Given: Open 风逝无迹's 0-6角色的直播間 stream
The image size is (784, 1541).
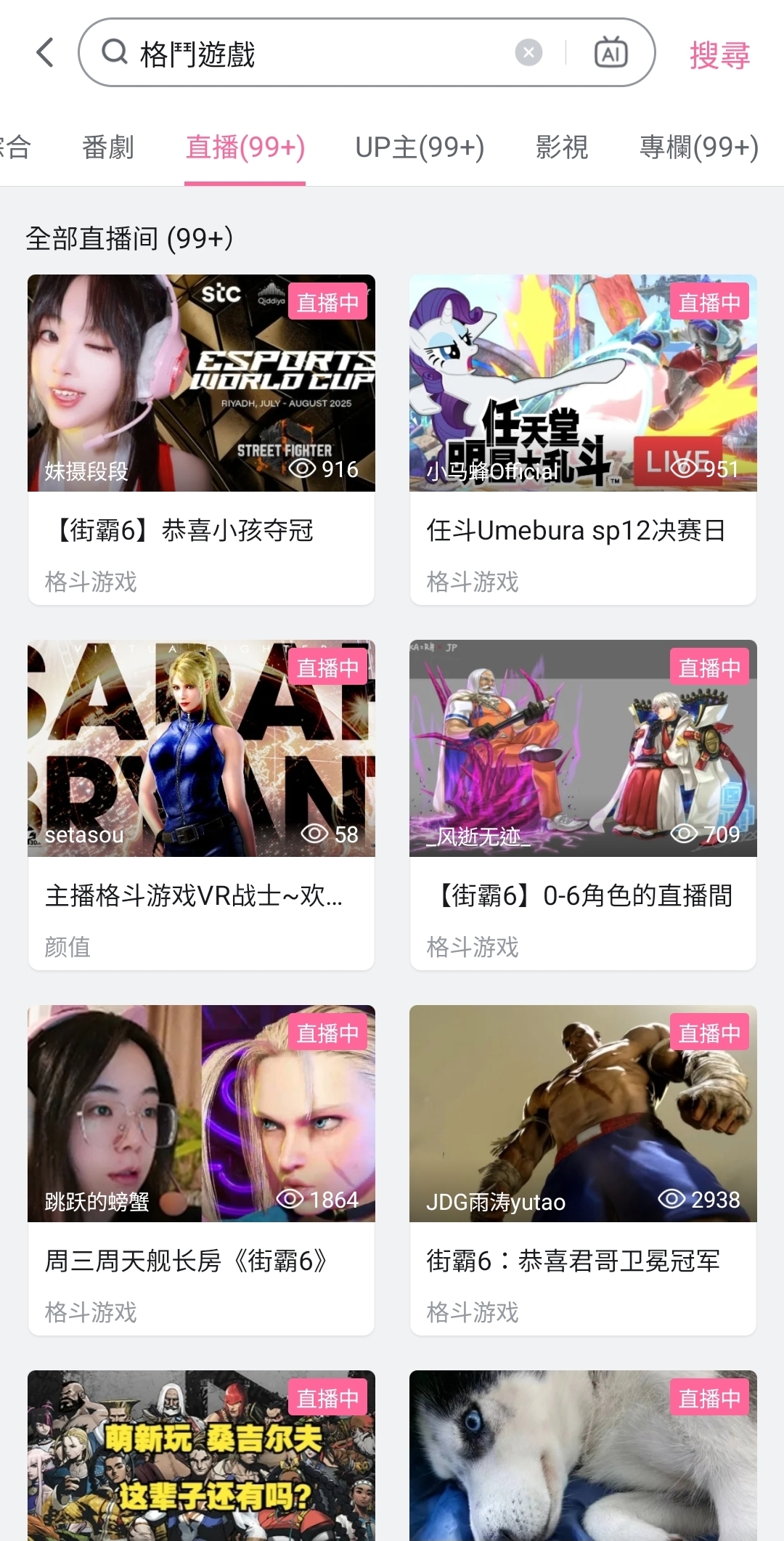Looking at the screenshot, I should 583,805.
